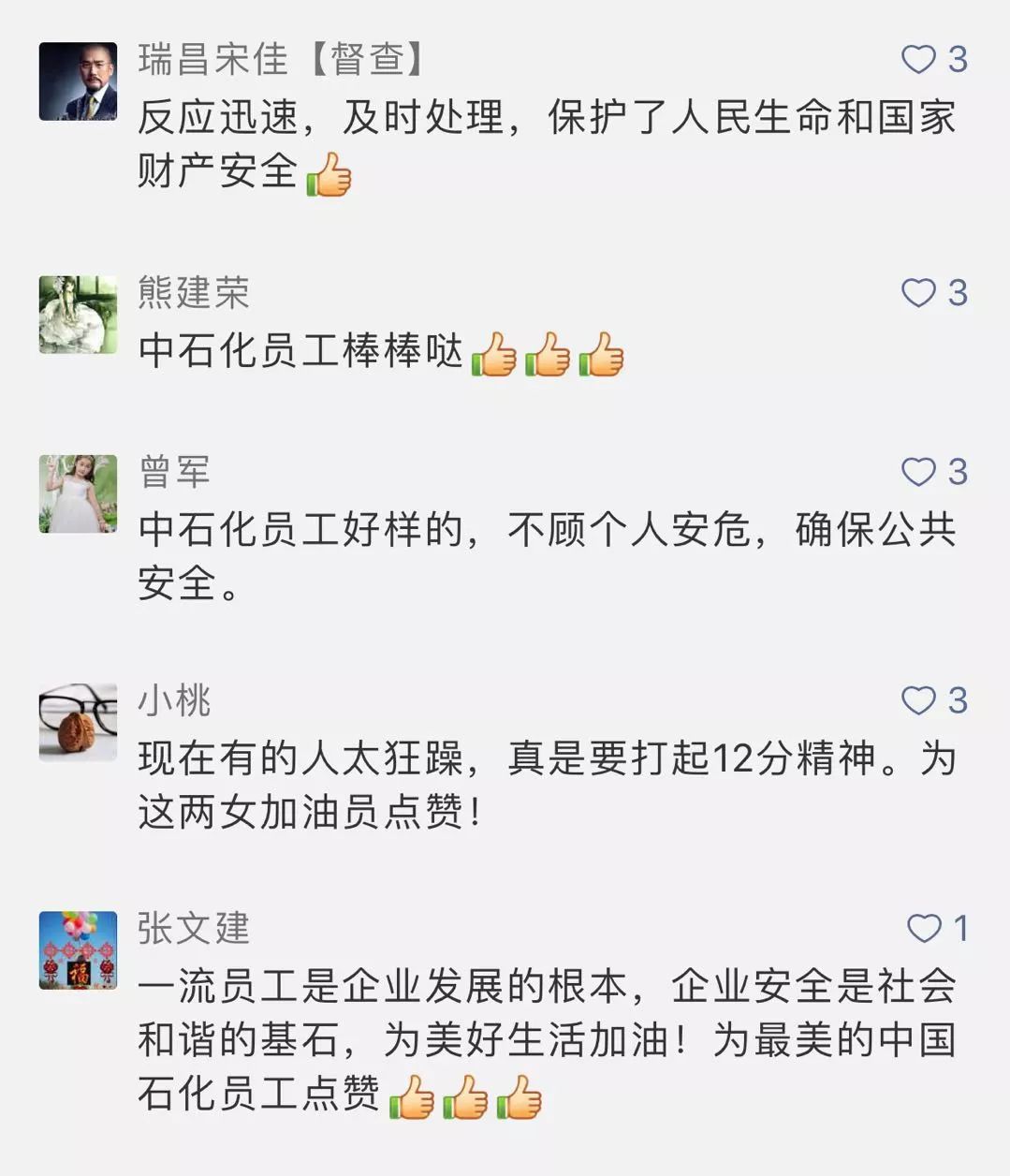Screen dimensions: 1010x1176
Task: Like the comment from 曾军
Action: (918, 472)
